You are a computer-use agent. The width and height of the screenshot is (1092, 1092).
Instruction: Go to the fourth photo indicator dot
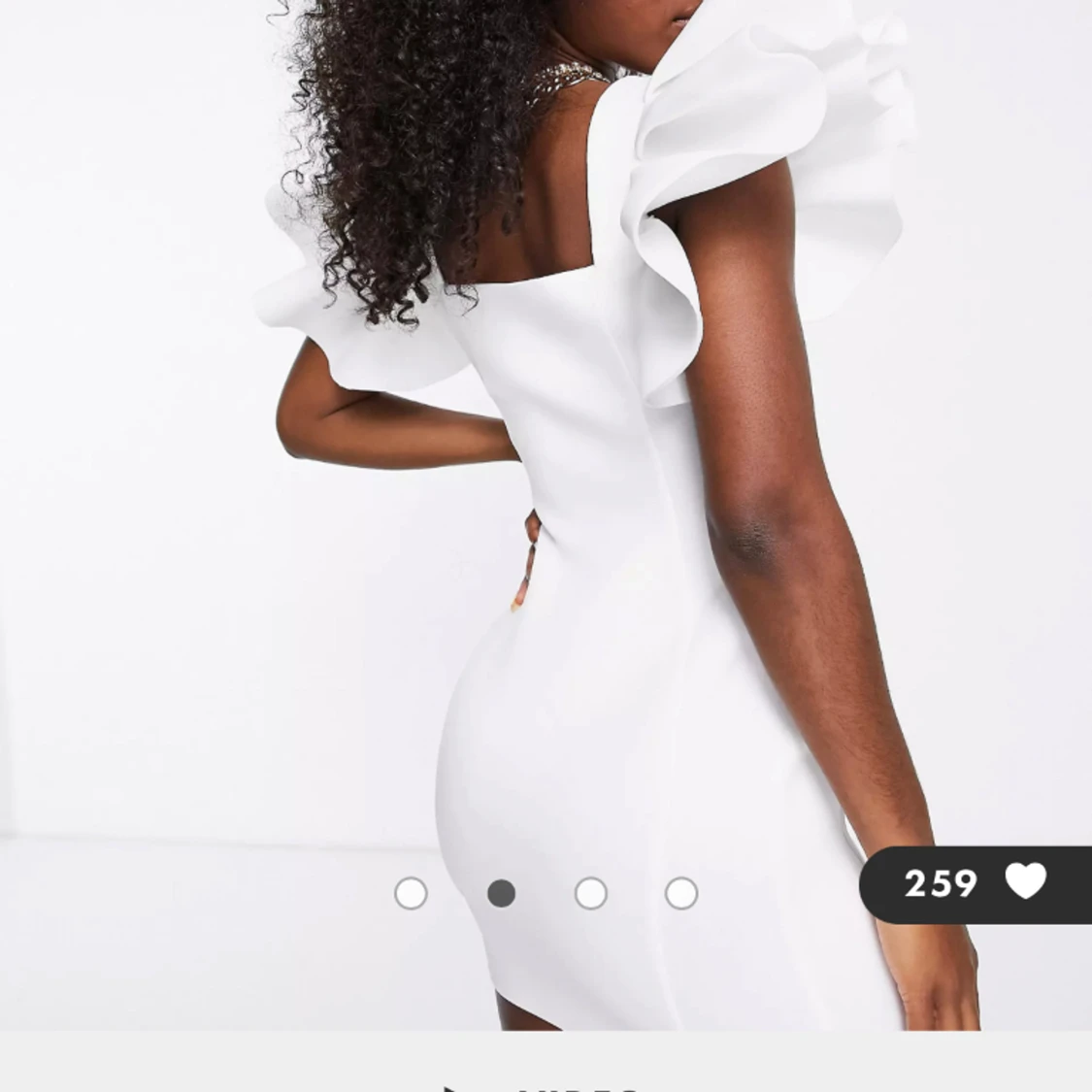click(x=681, y=893)
